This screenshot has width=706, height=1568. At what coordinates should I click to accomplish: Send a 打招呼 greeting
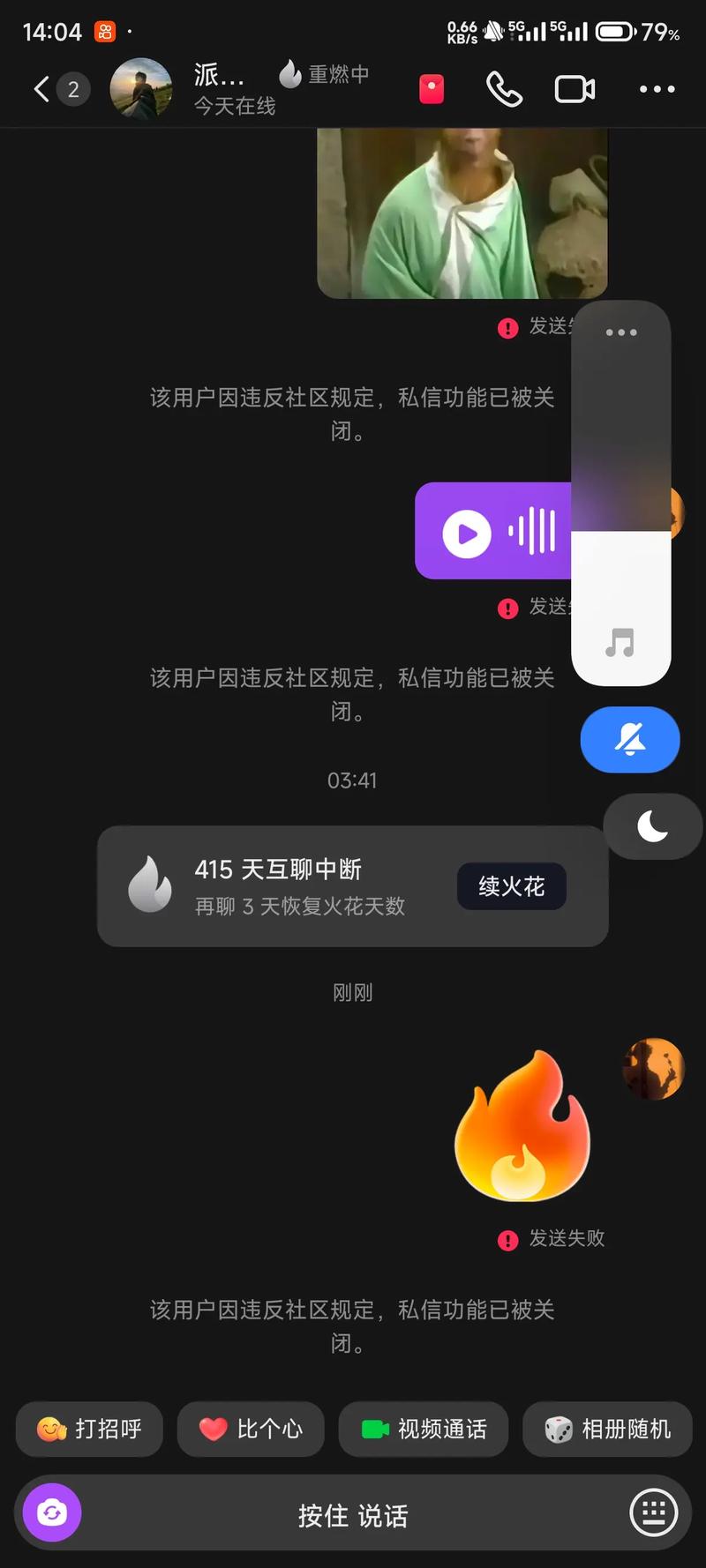tap(89, 1429)
